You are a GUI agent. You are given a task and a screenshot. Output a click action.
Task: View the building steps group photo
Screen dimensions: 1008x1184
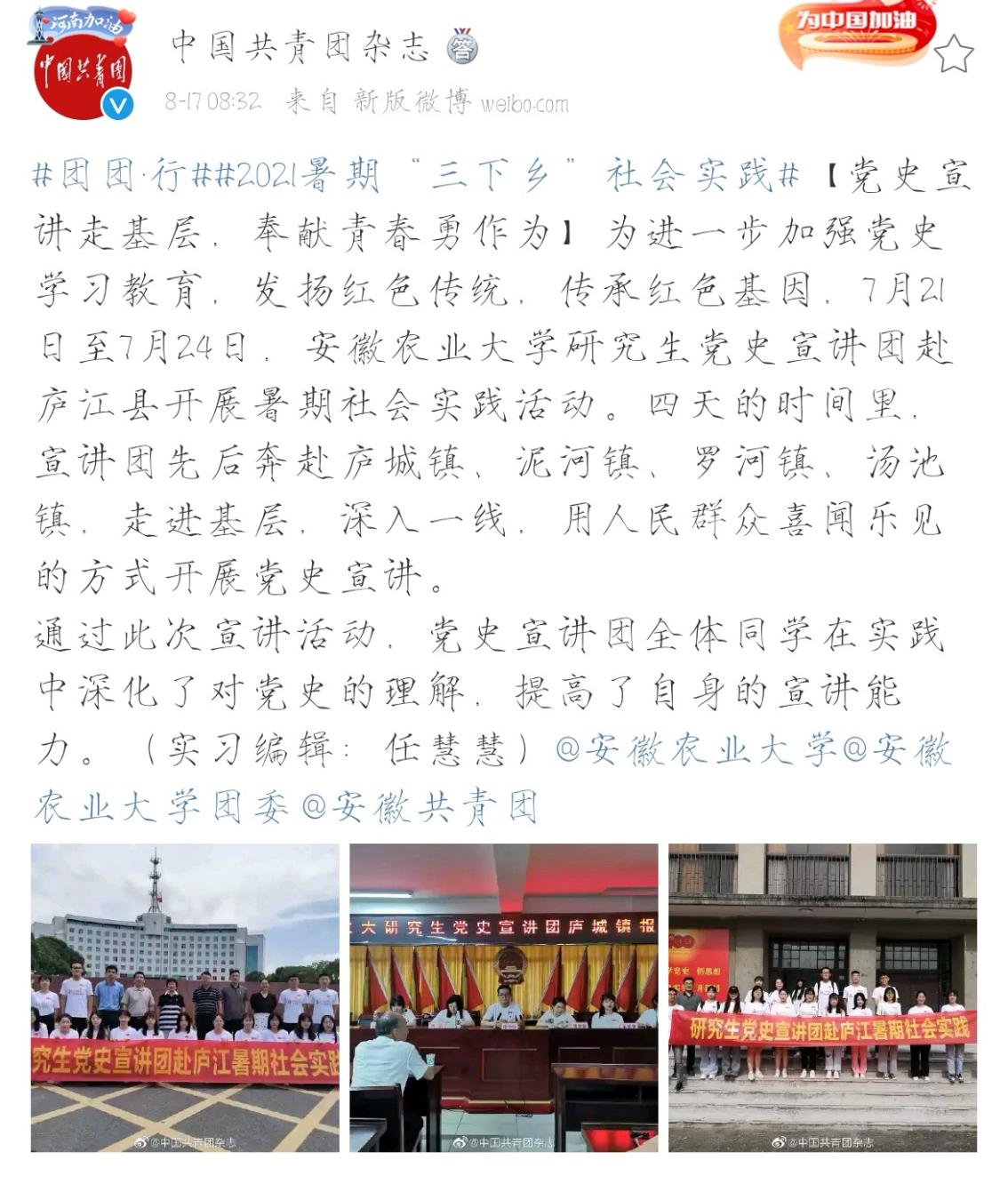822,997
